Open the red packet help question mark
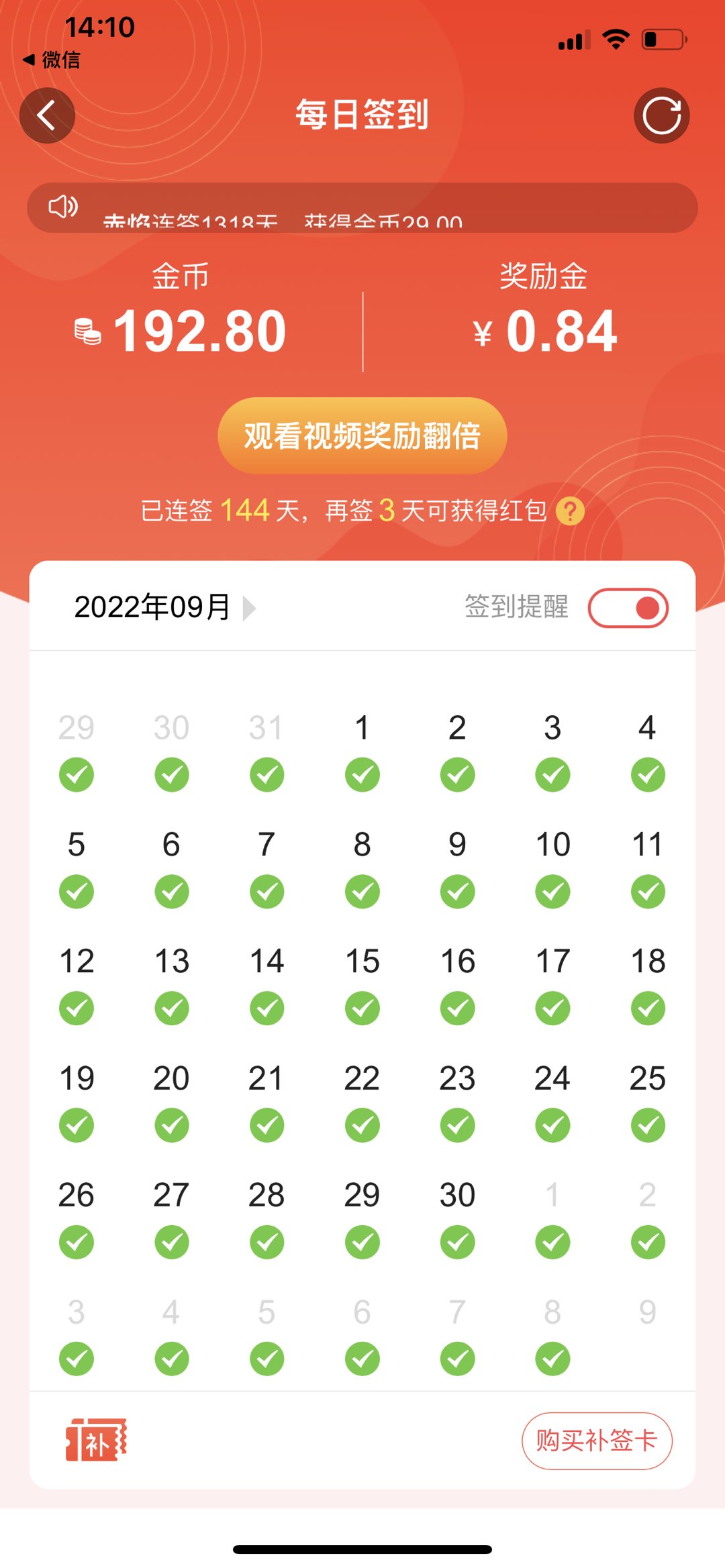The image size is (725, 1568). coord(570,511)
